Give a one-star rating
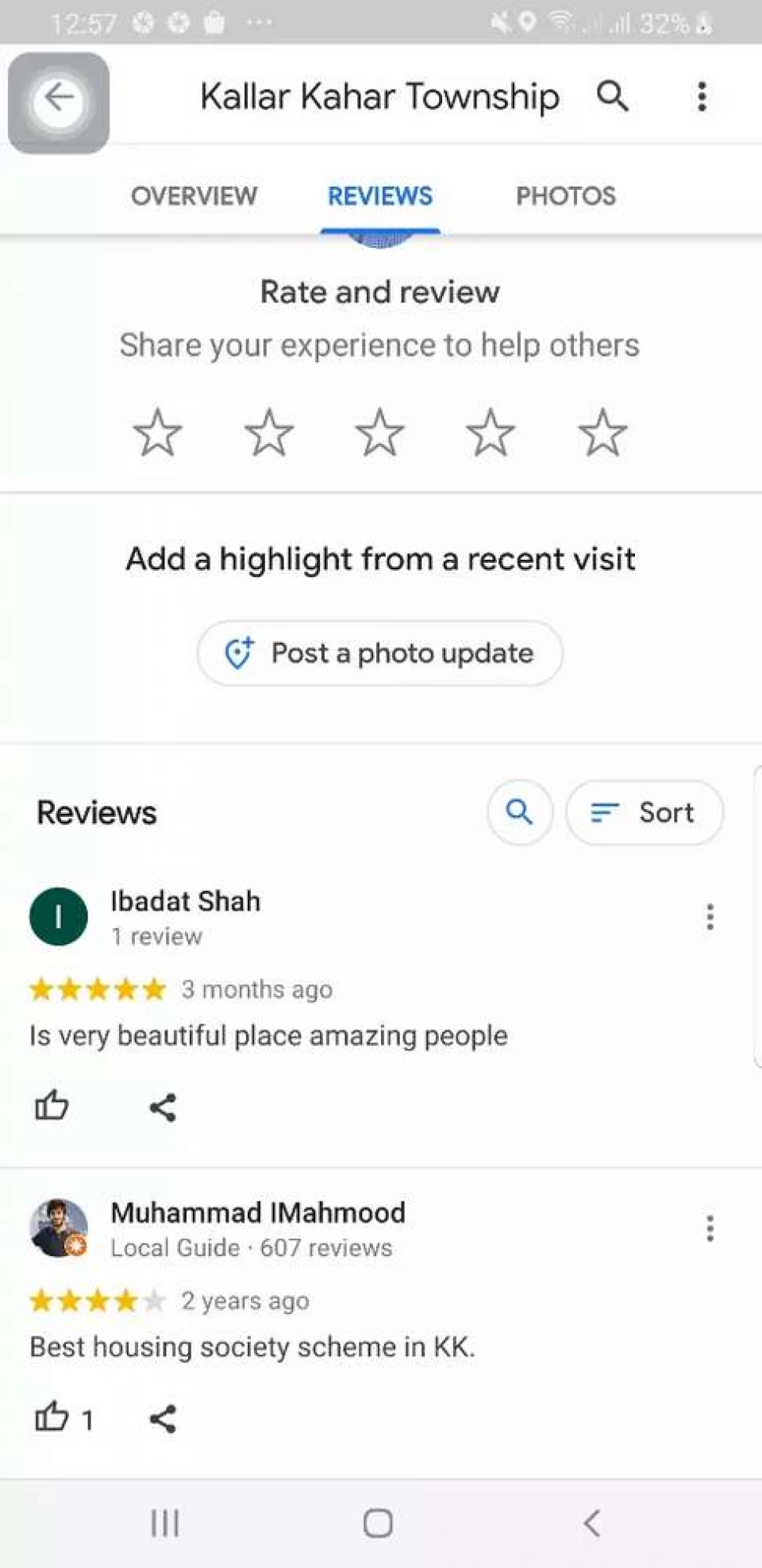Viewport: 762px width, 1568px height. (157, 433)
